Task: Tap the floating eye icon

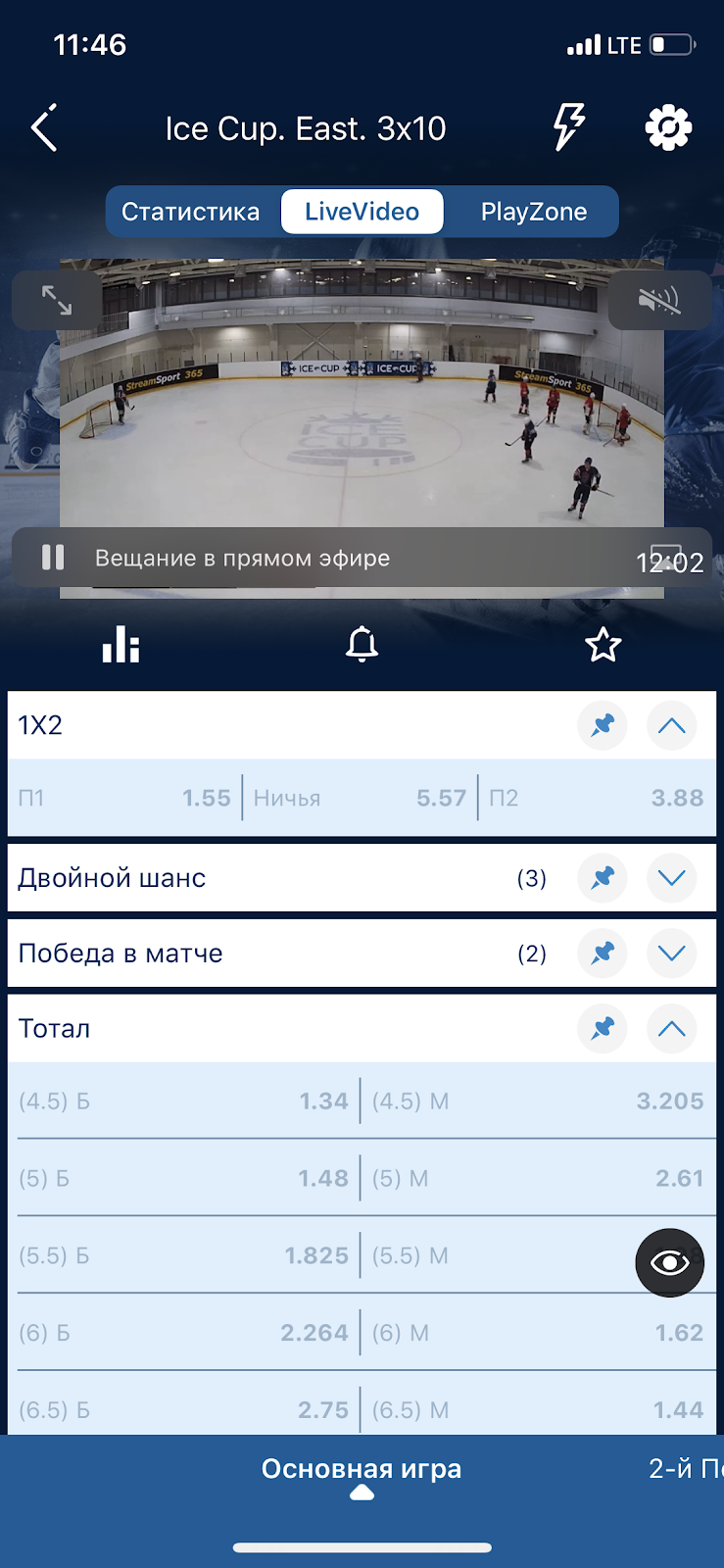Action: click(670, 1262)
